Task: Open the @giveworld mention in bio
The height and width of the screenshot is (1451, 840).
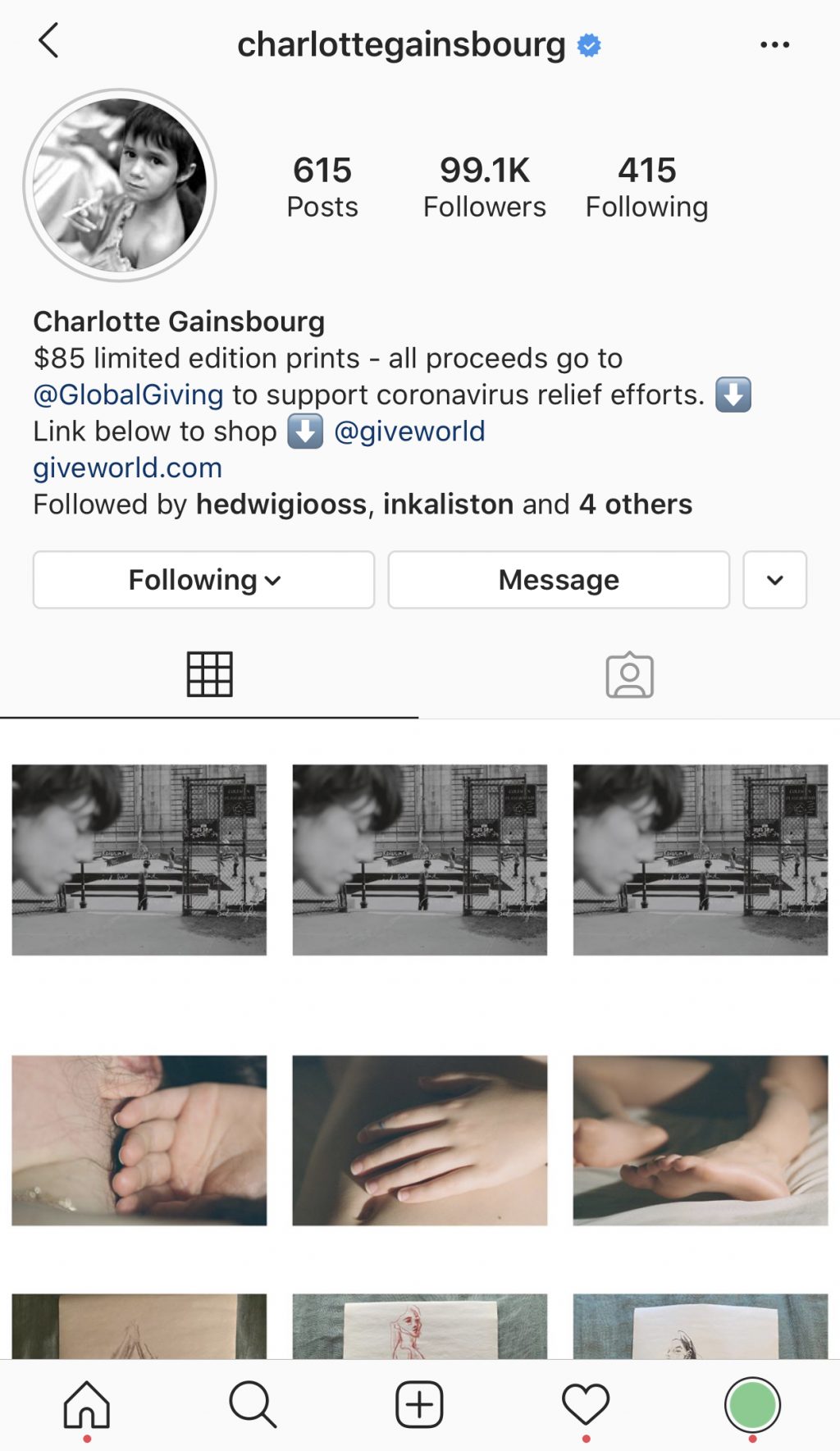Action: 409,431
